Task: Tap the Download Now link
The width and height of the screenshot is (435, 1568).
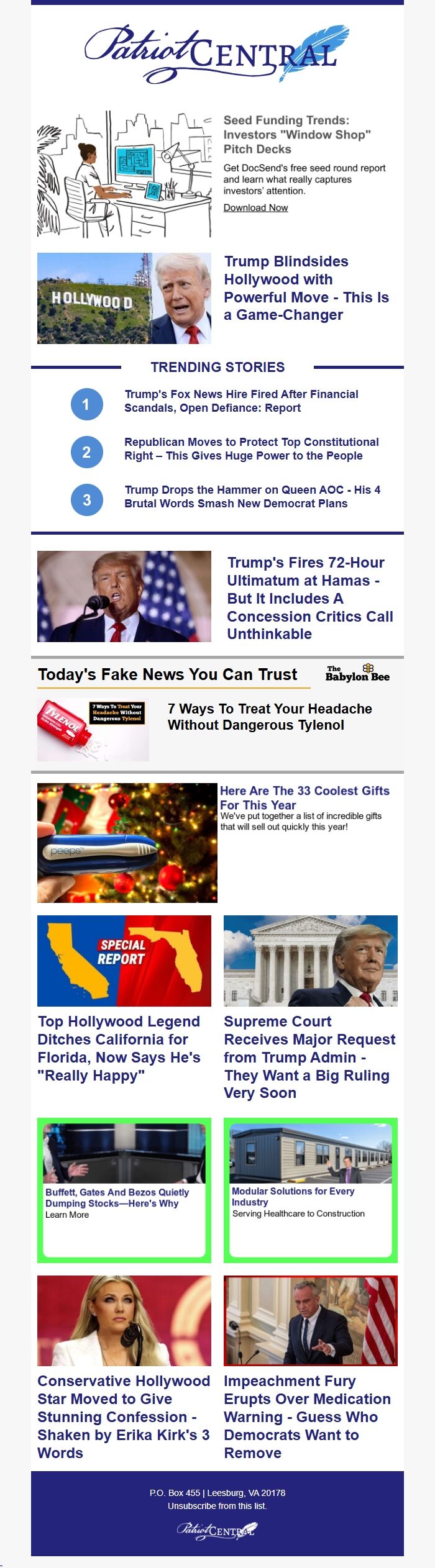Action: click(x=255, y=207)
